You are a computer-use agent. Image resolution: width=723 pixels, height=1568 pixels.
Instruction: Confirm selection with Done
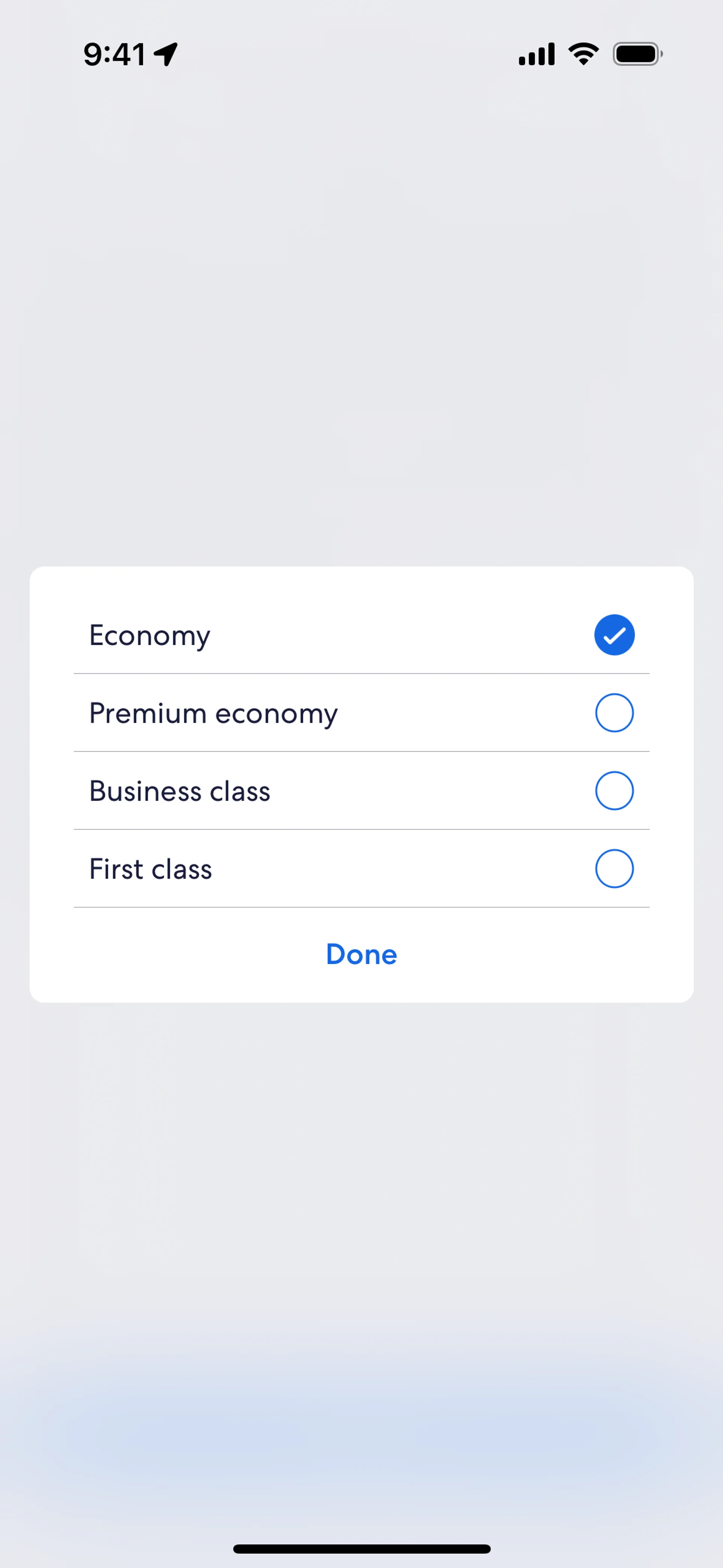click(361, 954)
